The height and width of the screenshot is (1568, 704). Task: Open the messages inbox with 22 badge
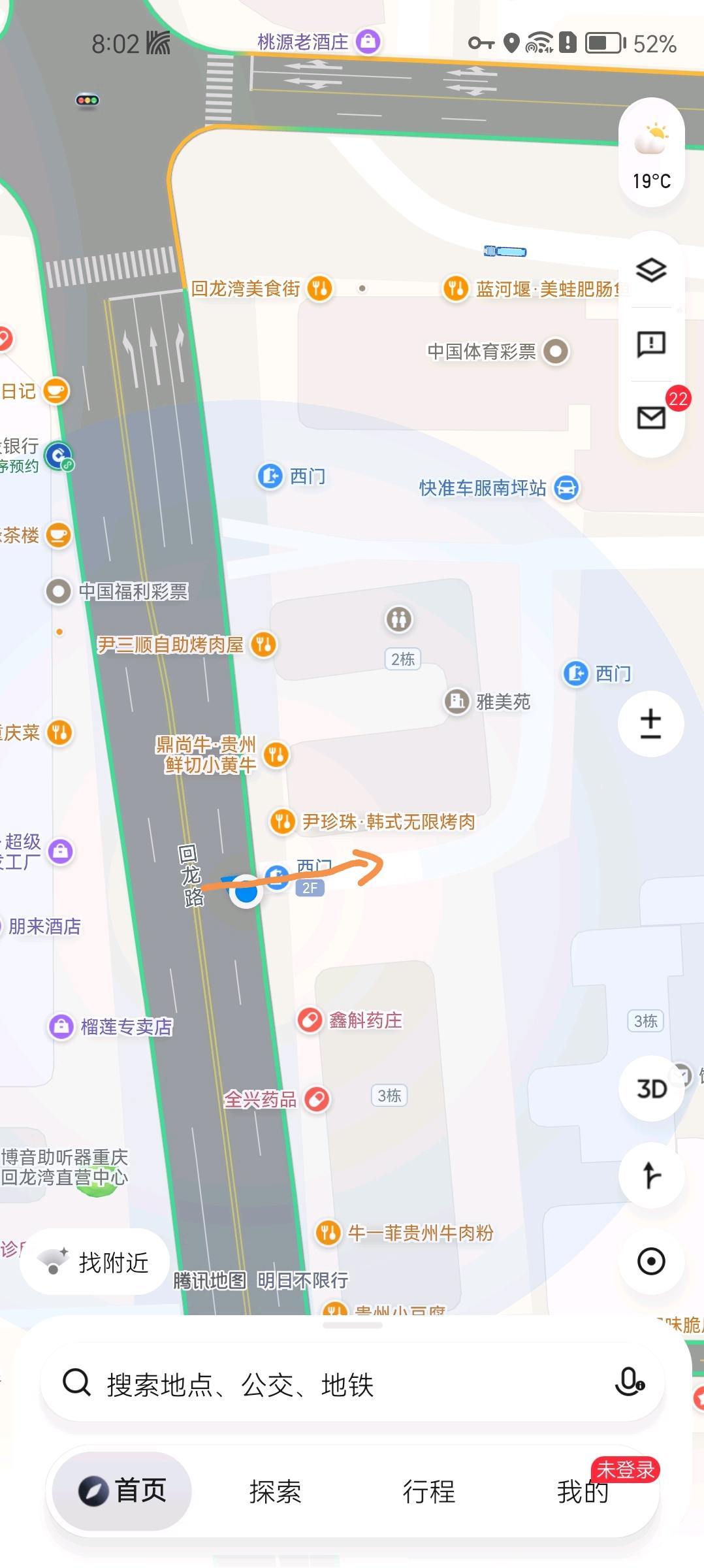tap(651, 417)
